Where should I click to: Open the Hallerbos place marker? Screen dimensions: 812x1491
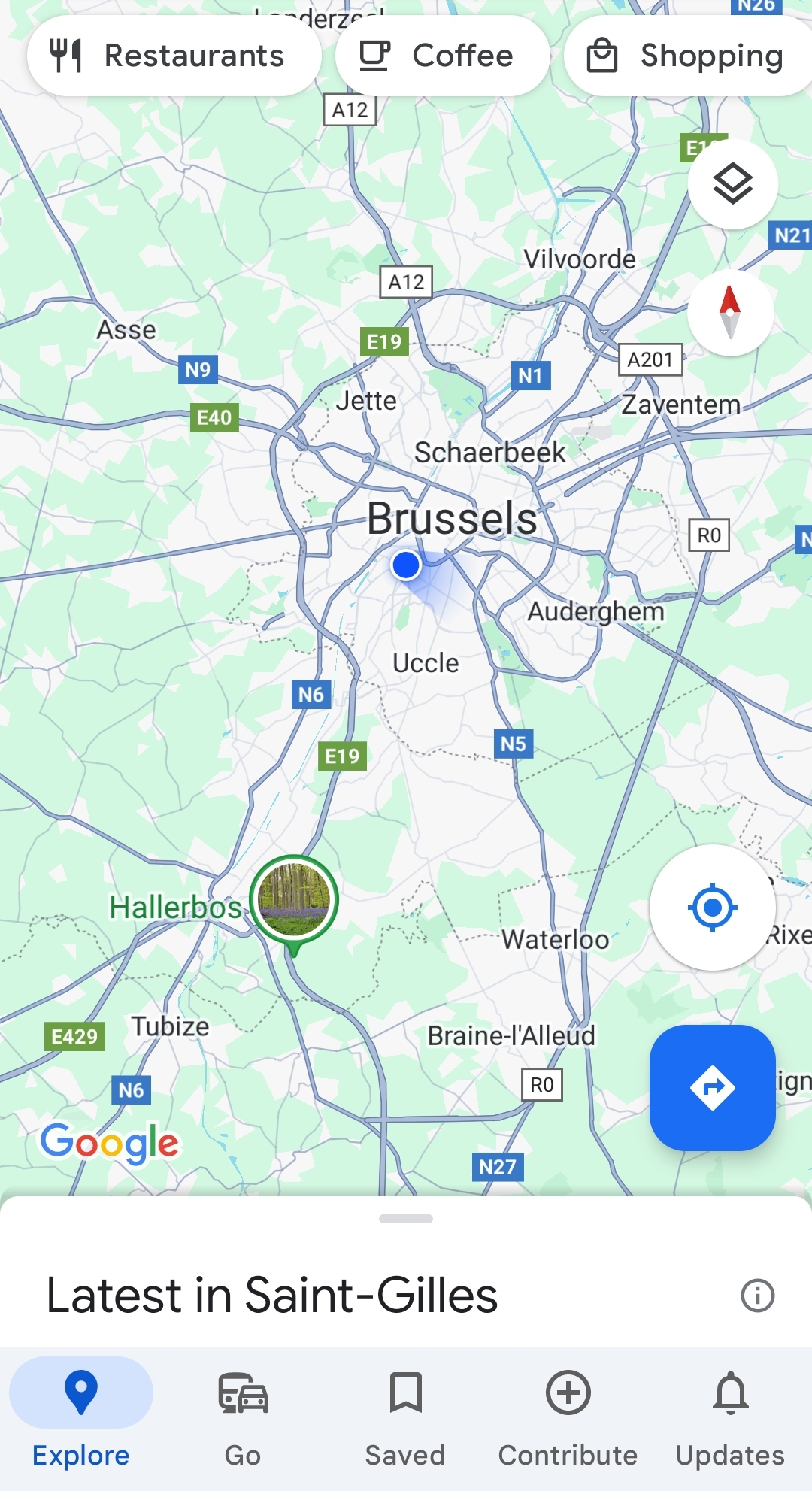coord(294,899)
